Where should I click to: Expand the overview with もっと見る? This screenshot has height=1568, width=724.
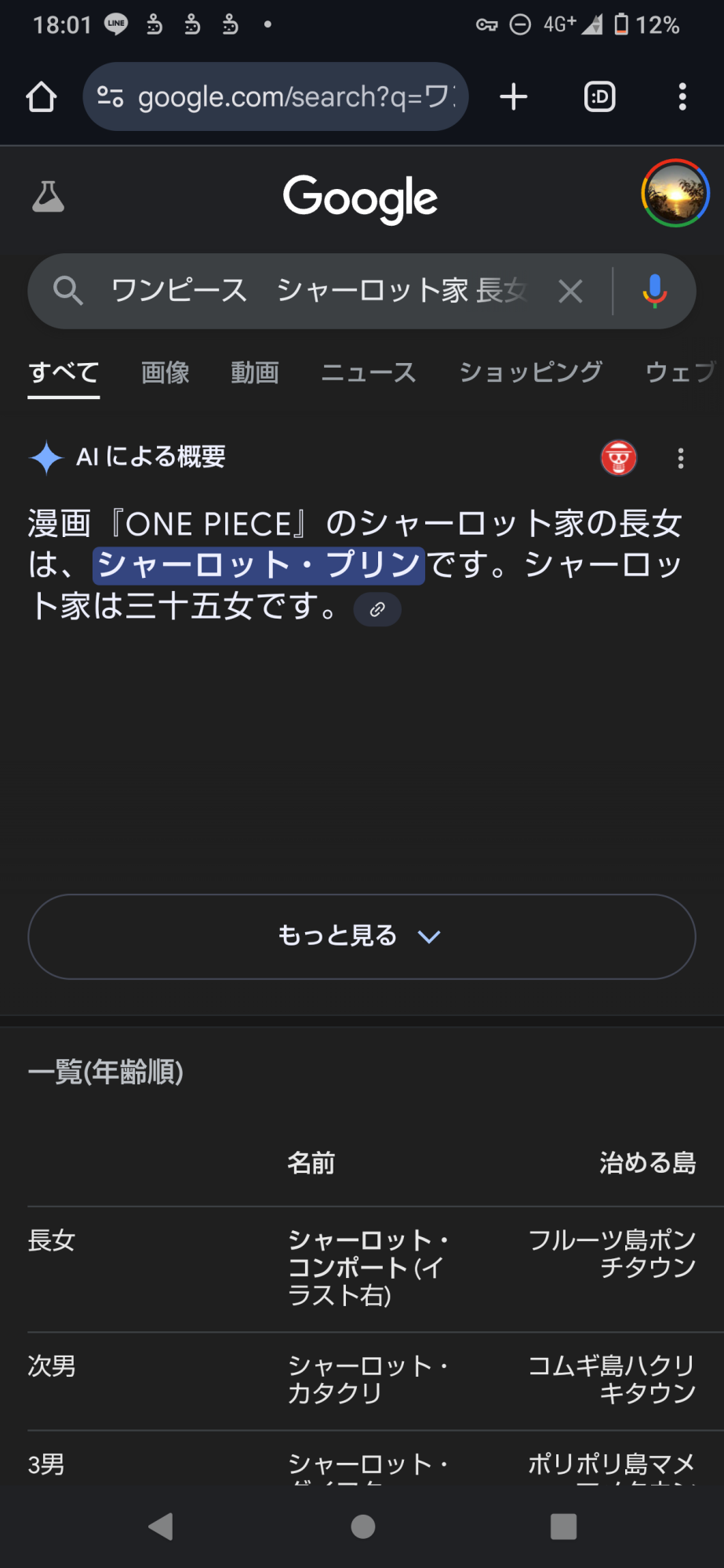(x=362, y=936)
